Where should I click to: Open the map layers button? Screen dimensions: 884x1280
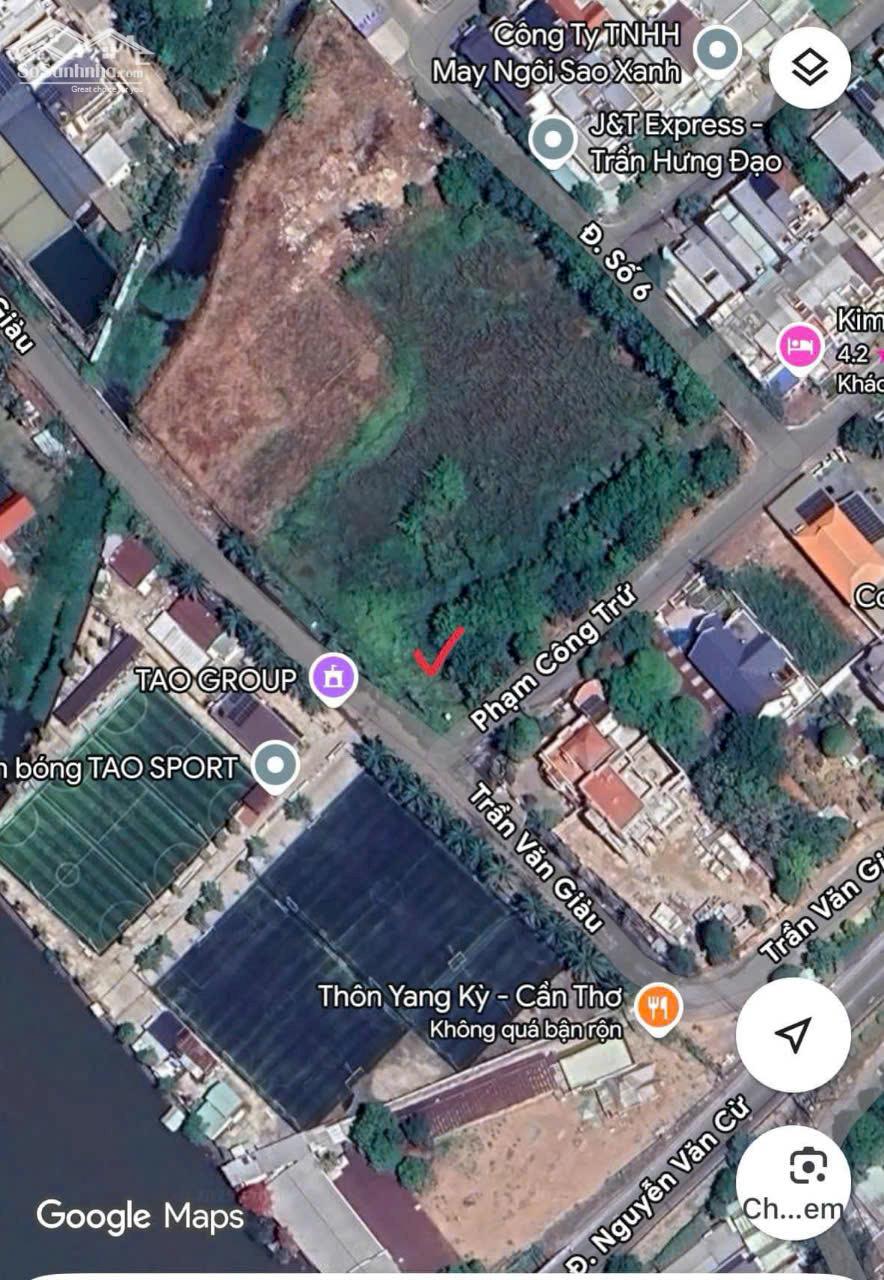(810, 68)
